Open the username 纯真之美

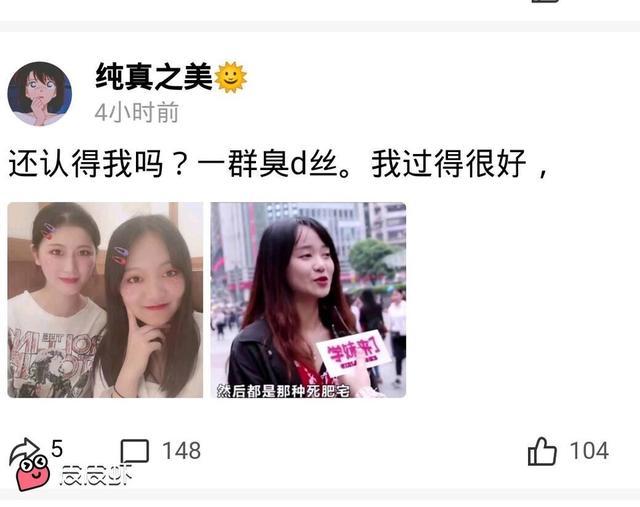pyautogui.click(x=153, y=77)
